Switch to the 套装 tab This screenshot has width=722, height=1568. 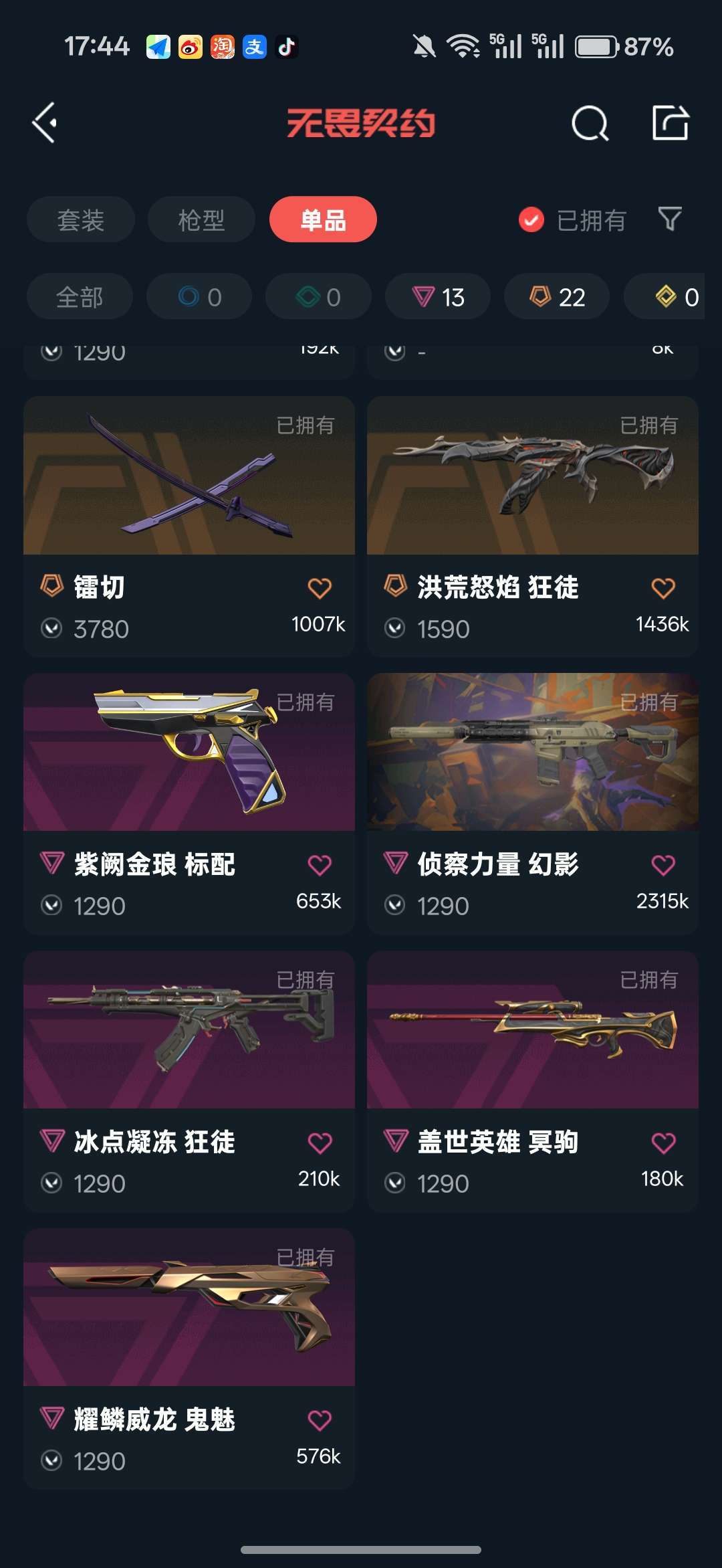pos(80,219)
